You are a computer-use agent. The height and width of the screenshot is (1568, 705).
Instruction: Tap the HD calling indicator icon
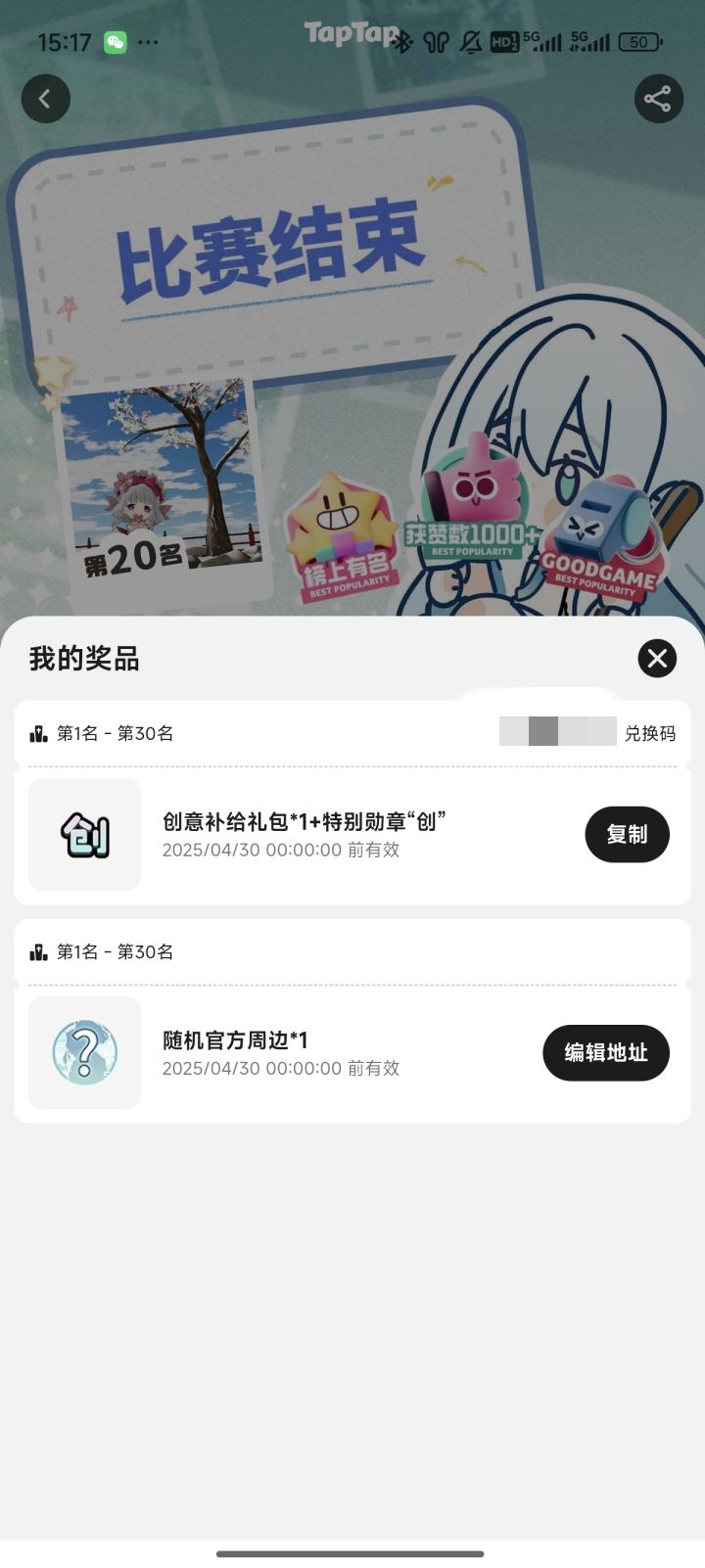coord(502,42)
